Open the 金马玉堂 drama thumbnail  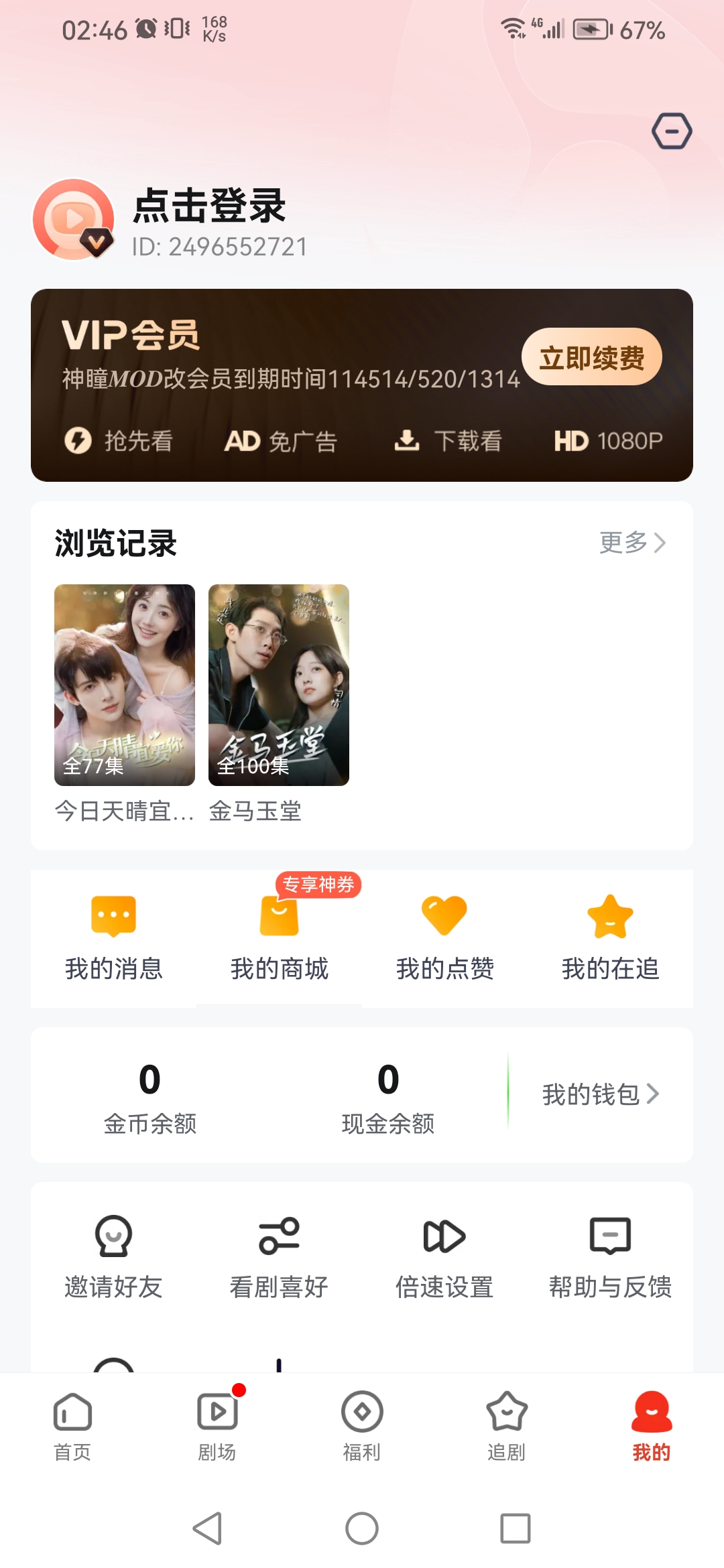[279, 685]
